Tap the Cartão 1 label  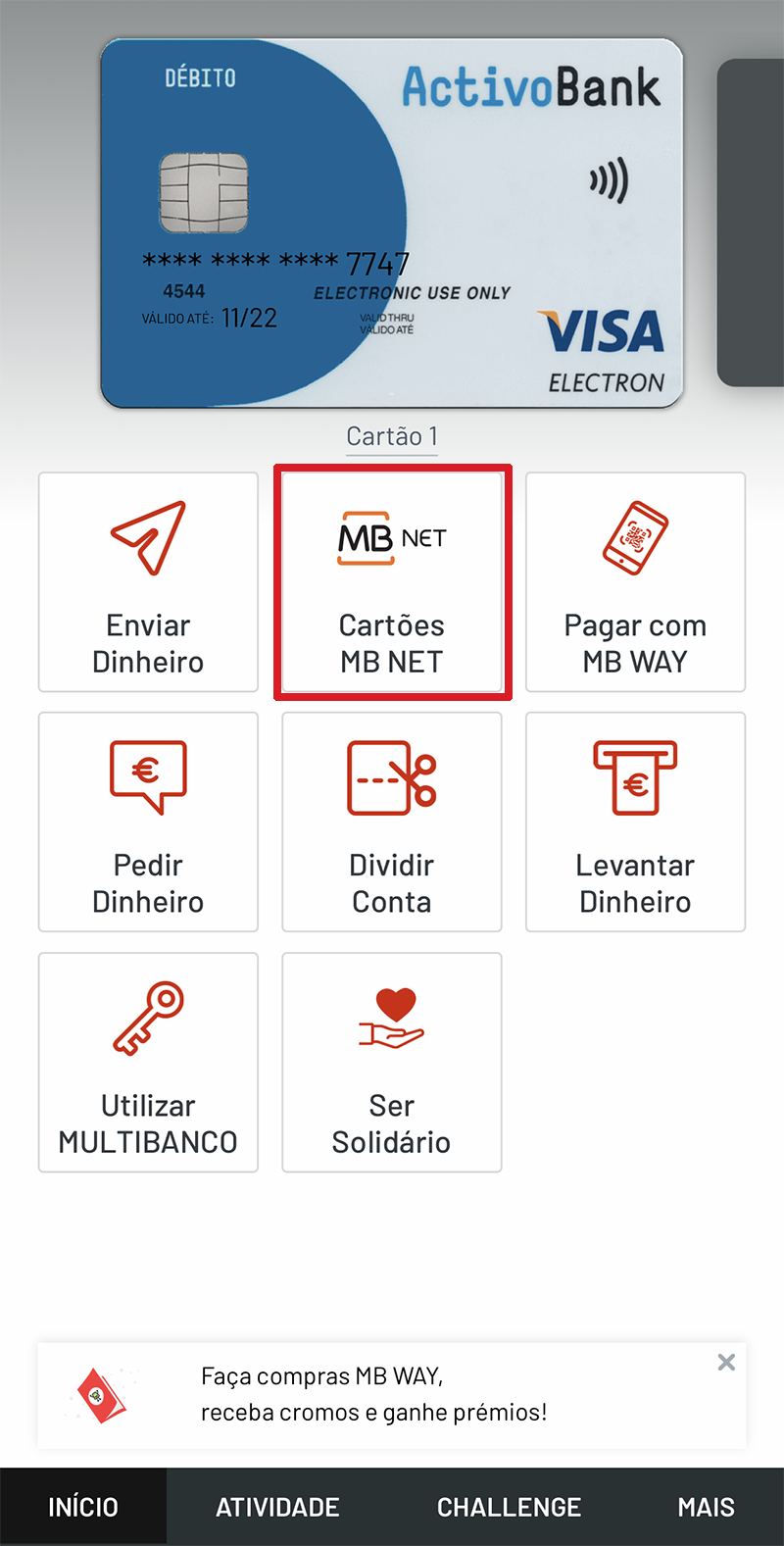392,435
